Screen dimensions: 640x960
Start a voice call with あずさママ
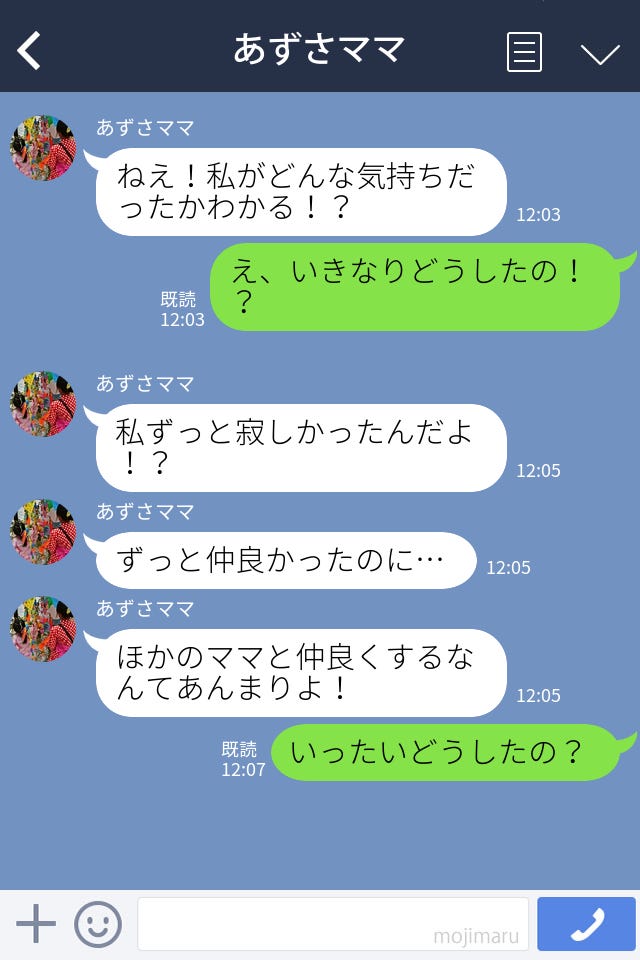(x=586, y=924)
